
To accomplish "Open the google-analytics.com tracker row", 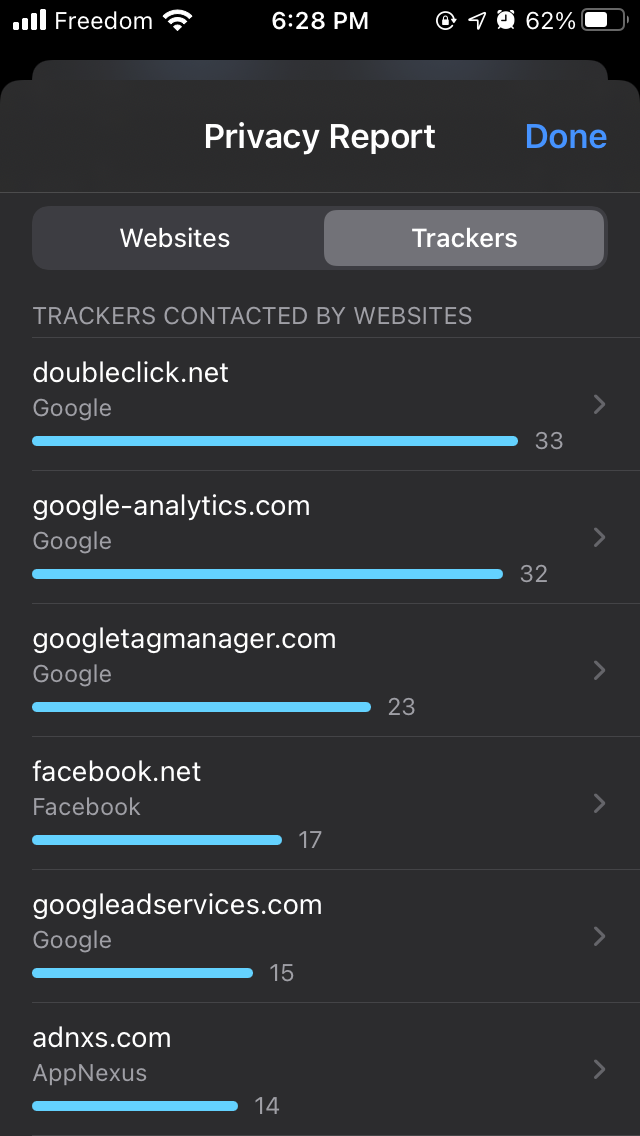I will point(320,538).
